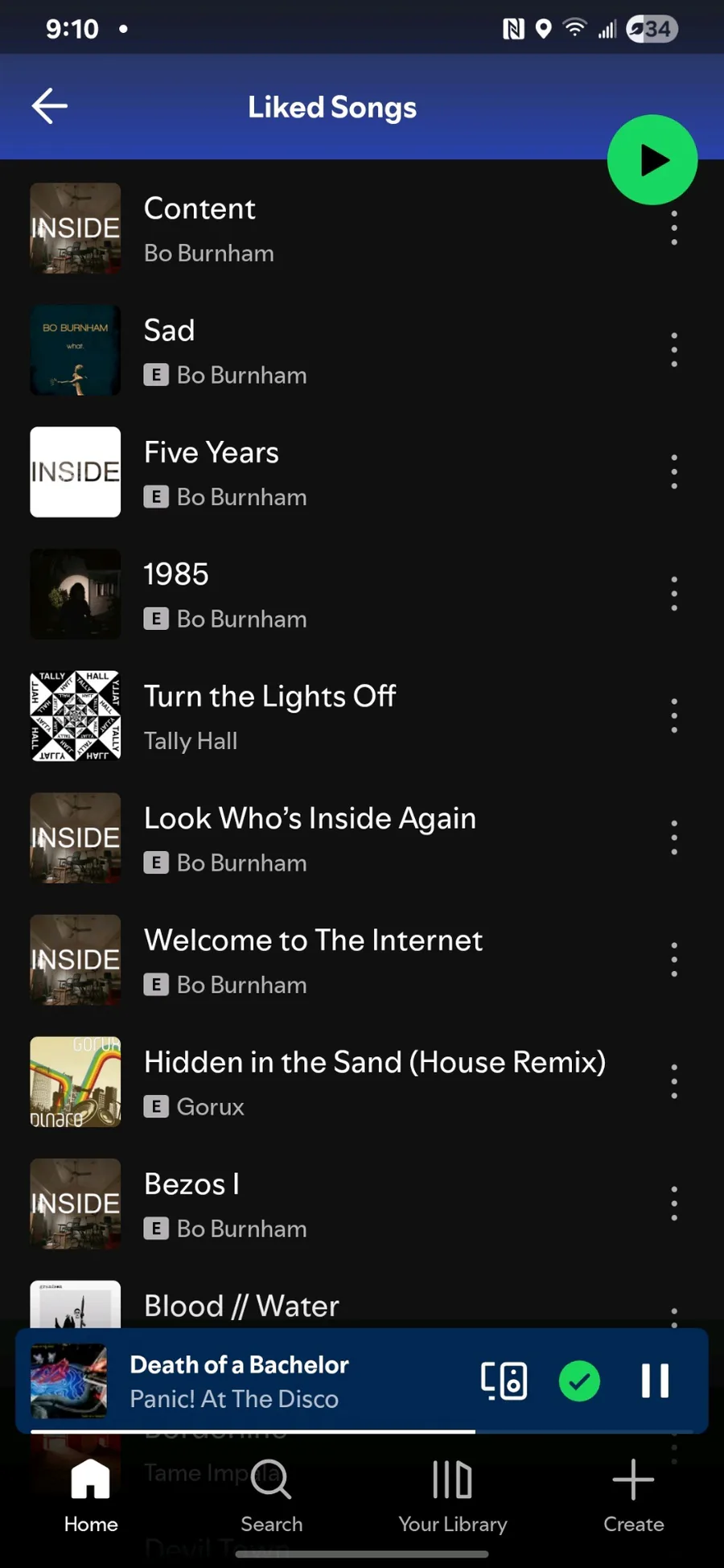Play Welcome to The Internet
Image resolution: width=724 pixels, height=1568 pixels.
point(322,961)
